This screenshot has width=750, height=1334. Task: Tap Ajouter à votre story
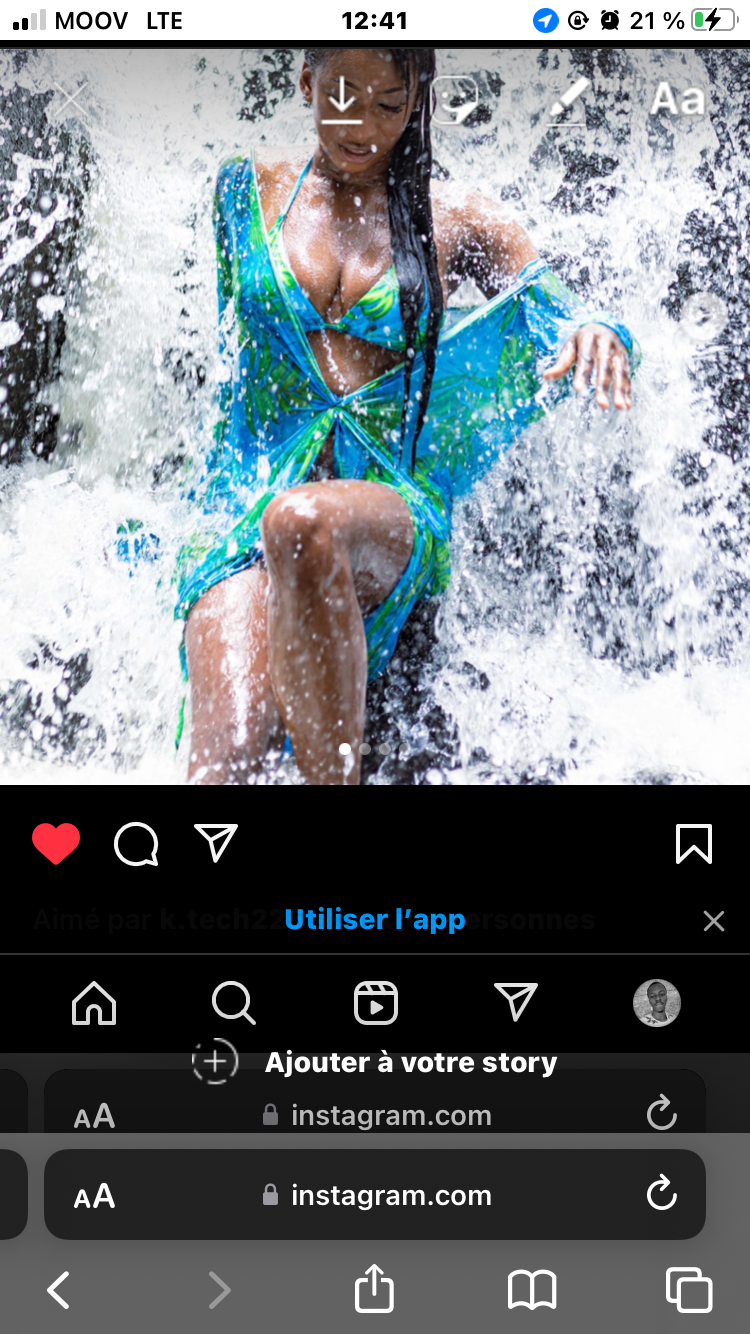(375, 1062)
